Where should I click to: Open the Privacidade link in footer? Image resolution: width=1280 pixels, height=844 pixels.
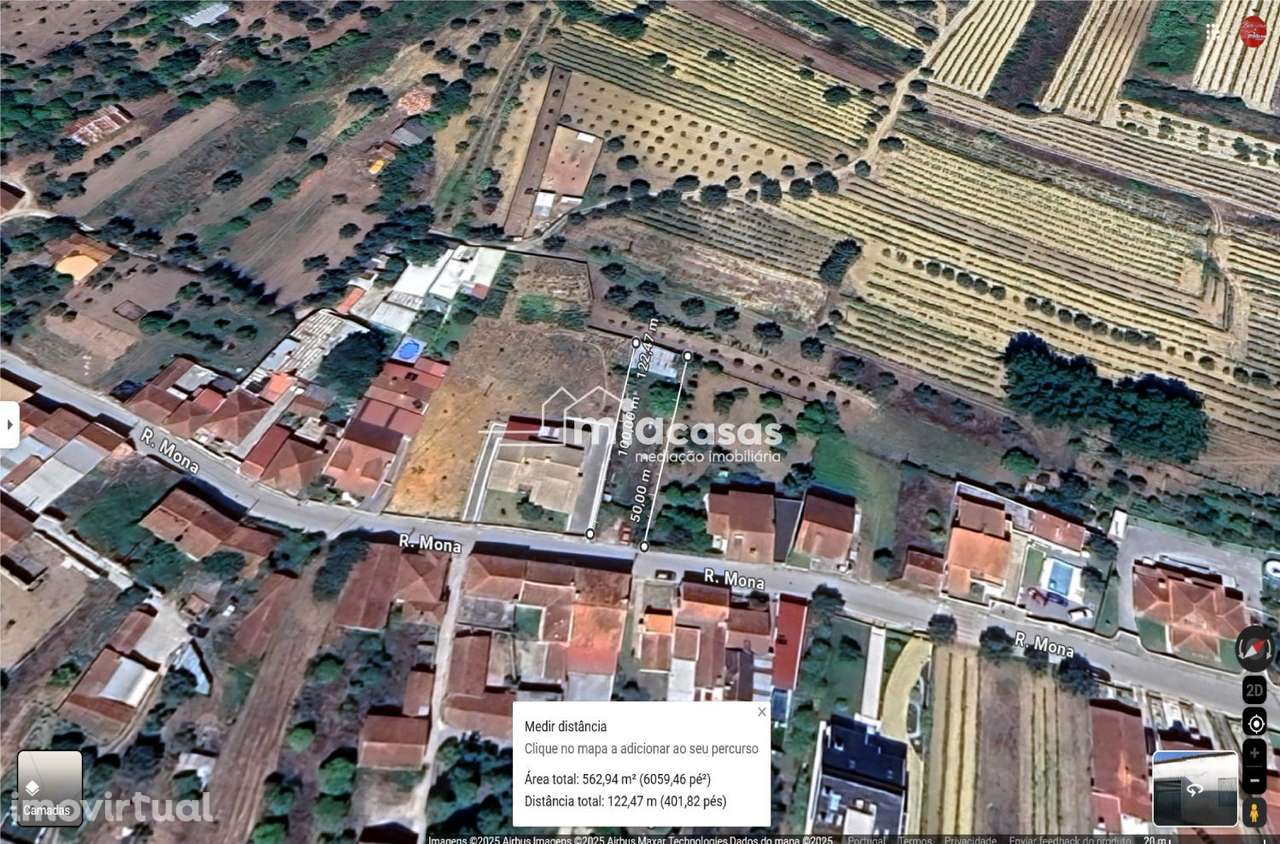[969, 840]
